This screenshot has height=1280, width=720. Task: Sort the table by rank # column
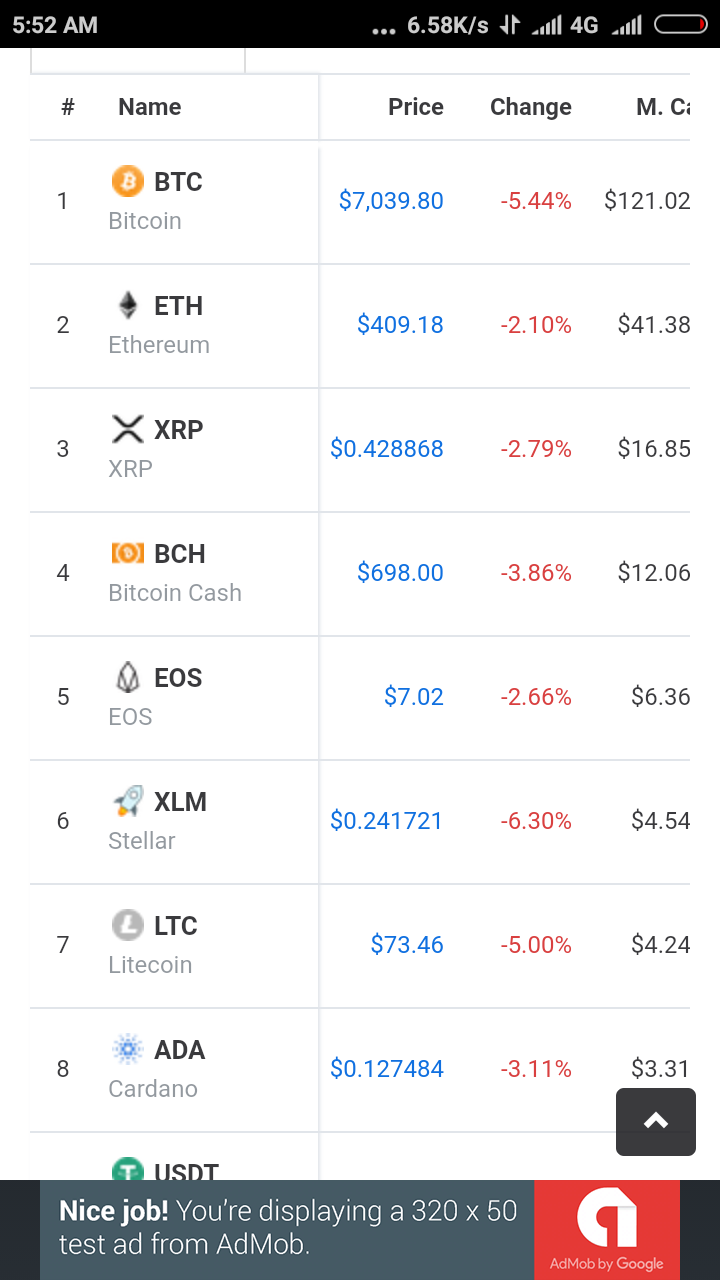(x=67, y=107)
